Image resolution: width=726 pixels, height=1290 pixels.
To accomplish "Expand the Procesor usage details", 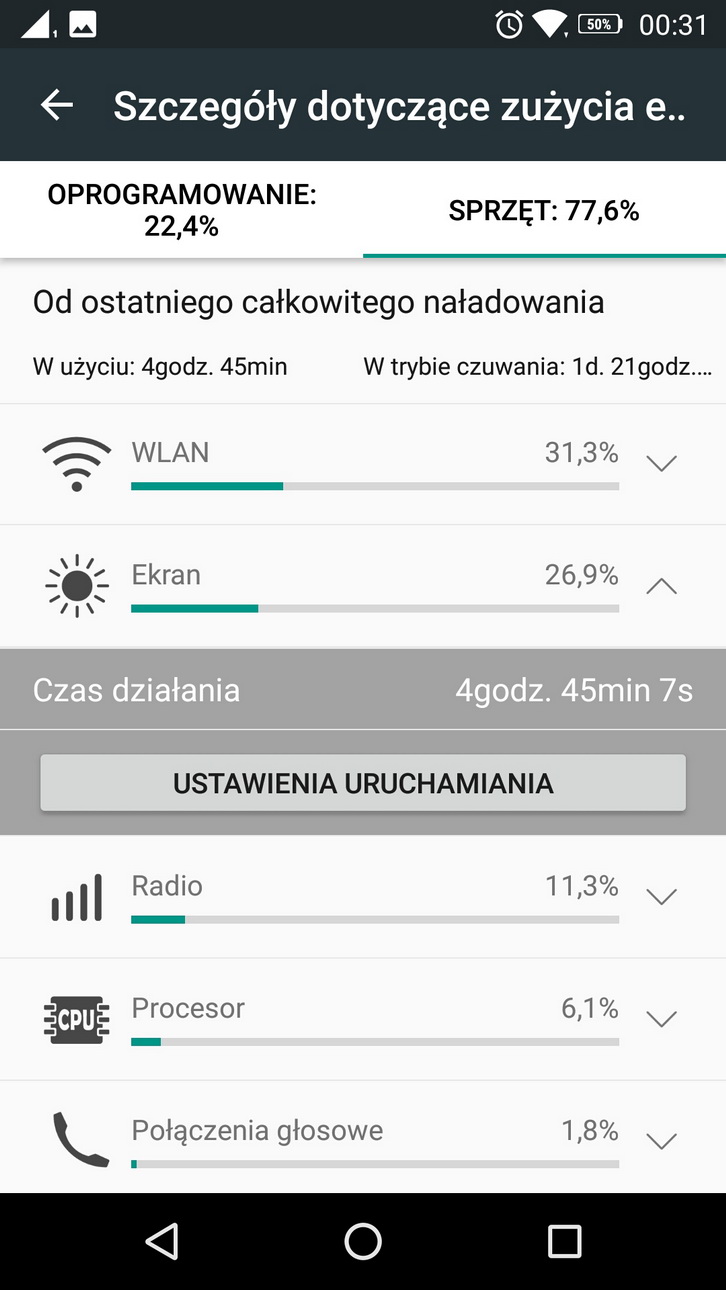I will [x=661, y=1019].
